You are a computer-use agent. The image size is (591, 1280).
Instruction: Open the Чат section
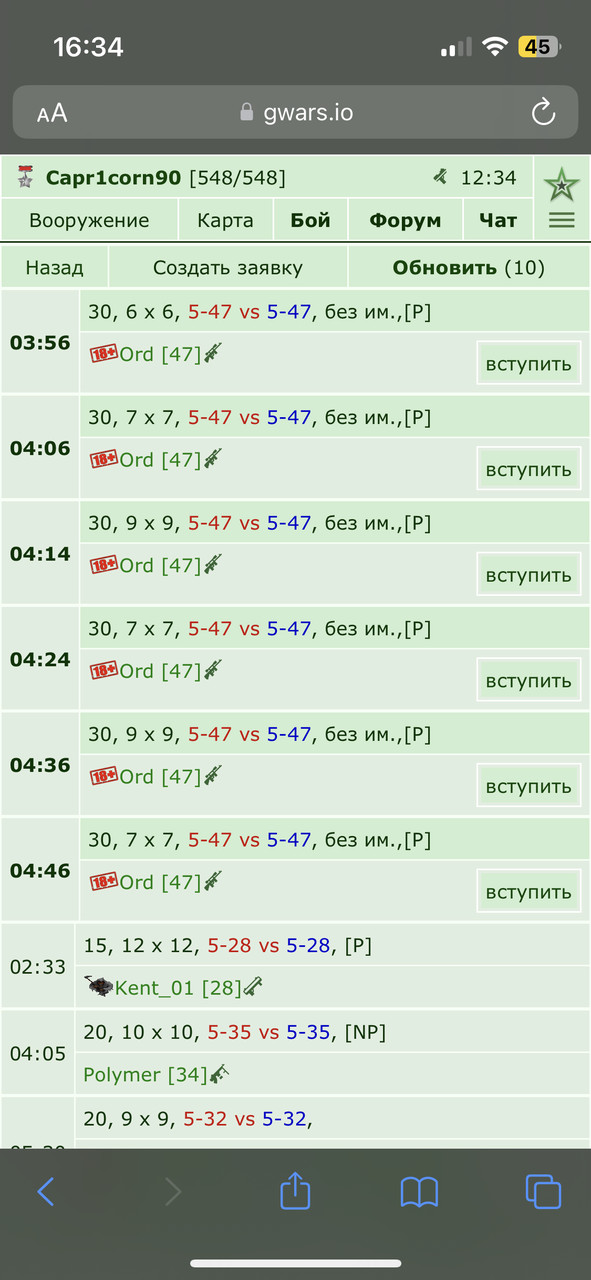tap(498, 220)
